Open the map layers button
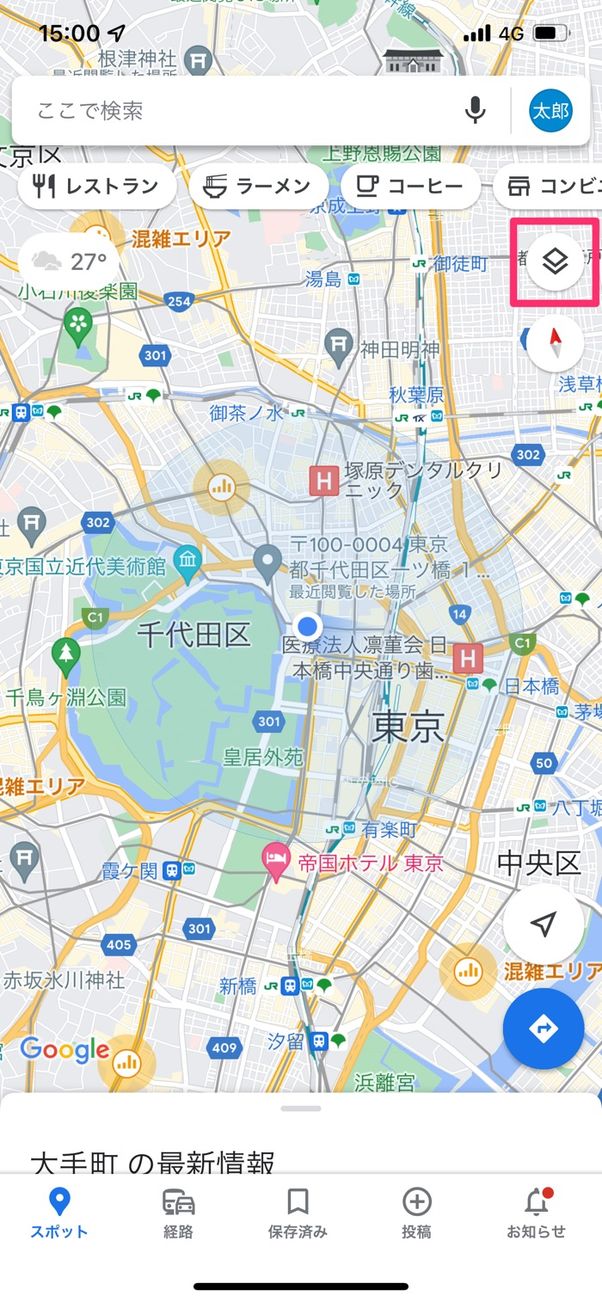The width and height of the screenshot is (602, 1302). [556, 262]
